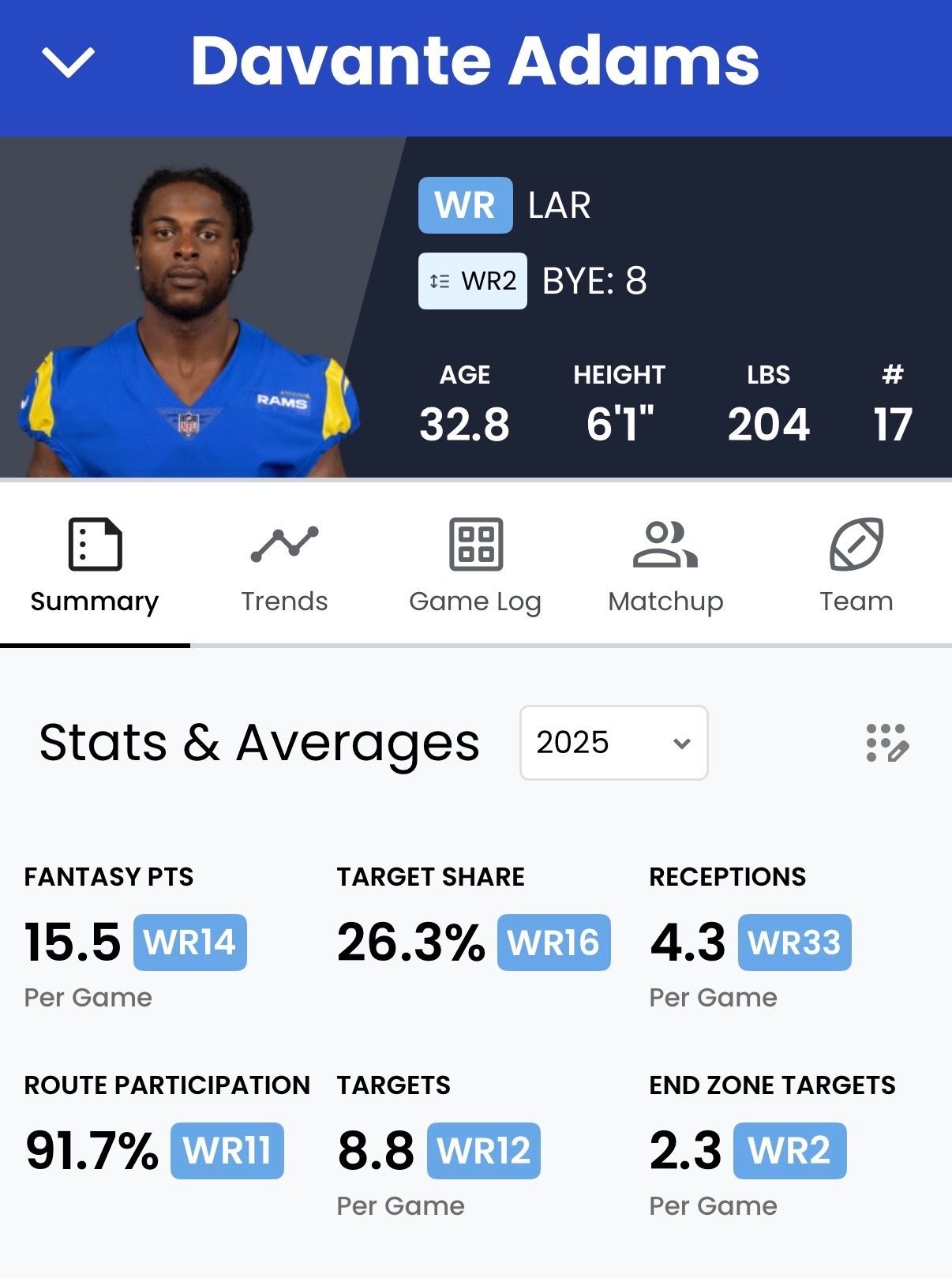Collapse the Davante Adams player card
952x1278 pixels.
pos(68,63)
